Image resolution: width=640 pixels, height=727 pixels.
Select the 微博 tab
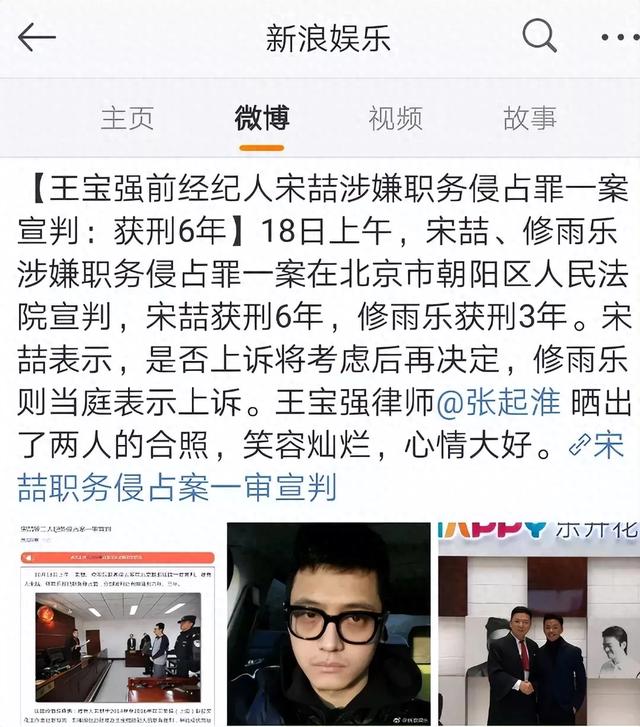coord(262,117)
